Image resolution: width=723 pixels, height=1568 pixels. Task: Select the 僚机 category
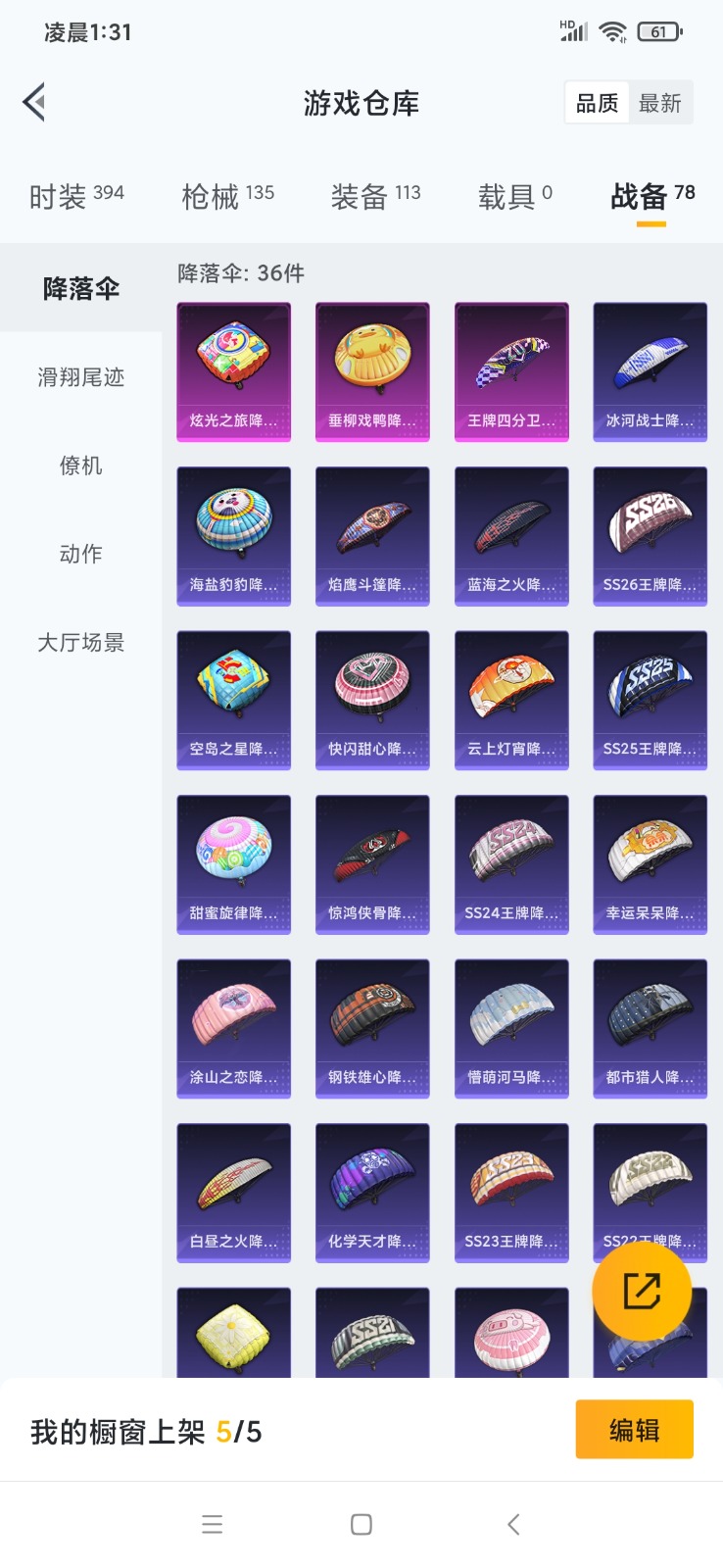point(80,465)
